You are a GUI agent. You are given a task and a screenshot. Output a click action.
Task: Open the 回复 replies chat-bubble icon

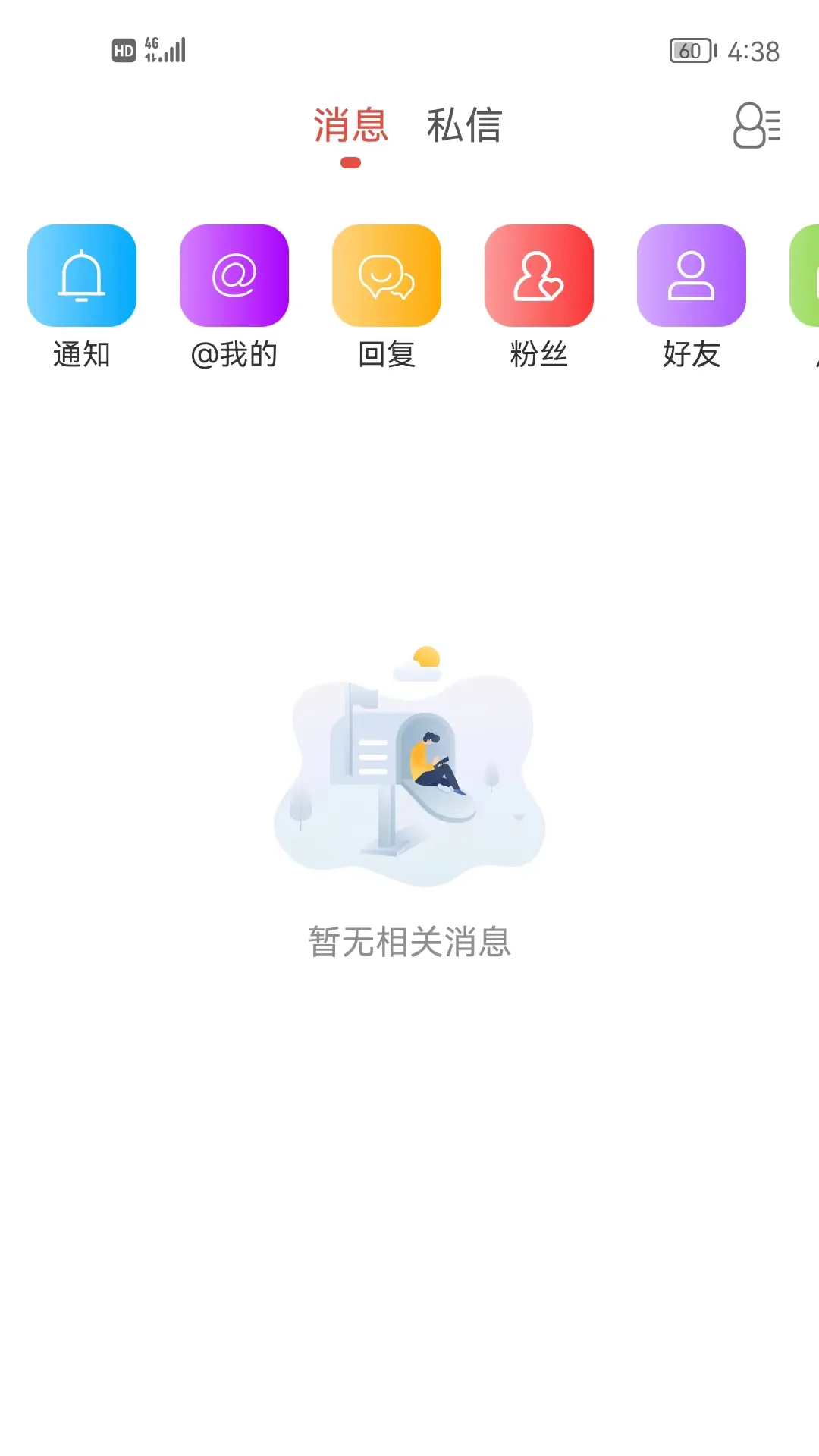tap(387, 275)
